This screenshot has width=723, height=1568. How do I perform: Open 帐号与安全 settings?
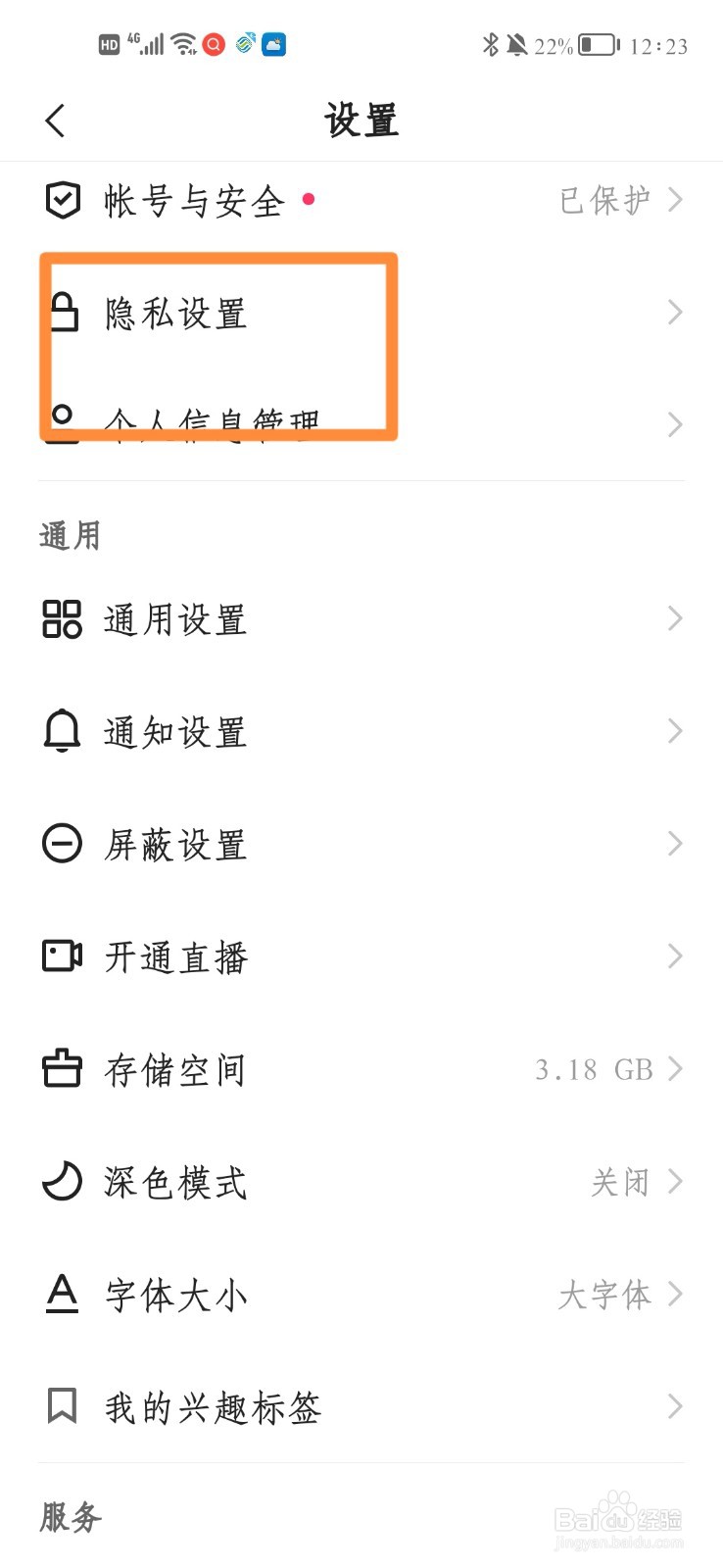click(x=361, y=201)
